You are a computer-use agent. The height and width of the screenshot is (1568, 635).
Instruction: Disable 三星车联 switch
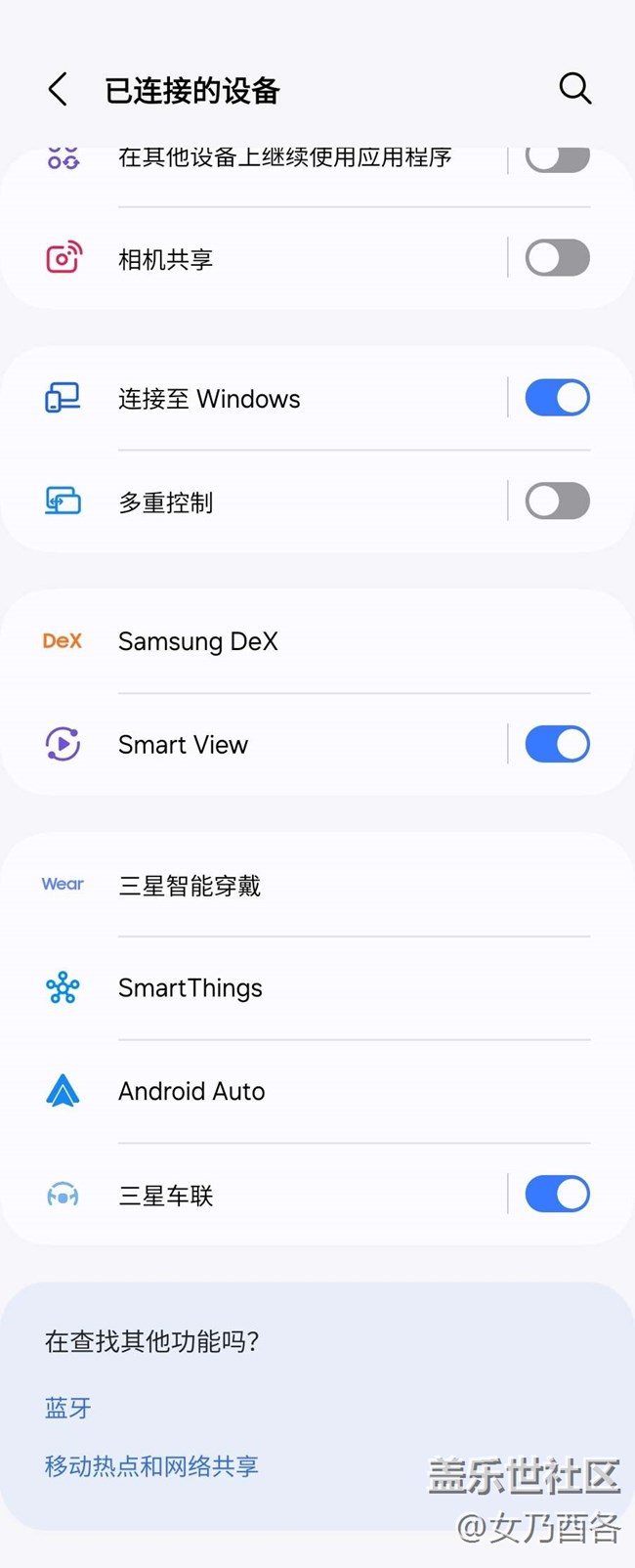557,1194
